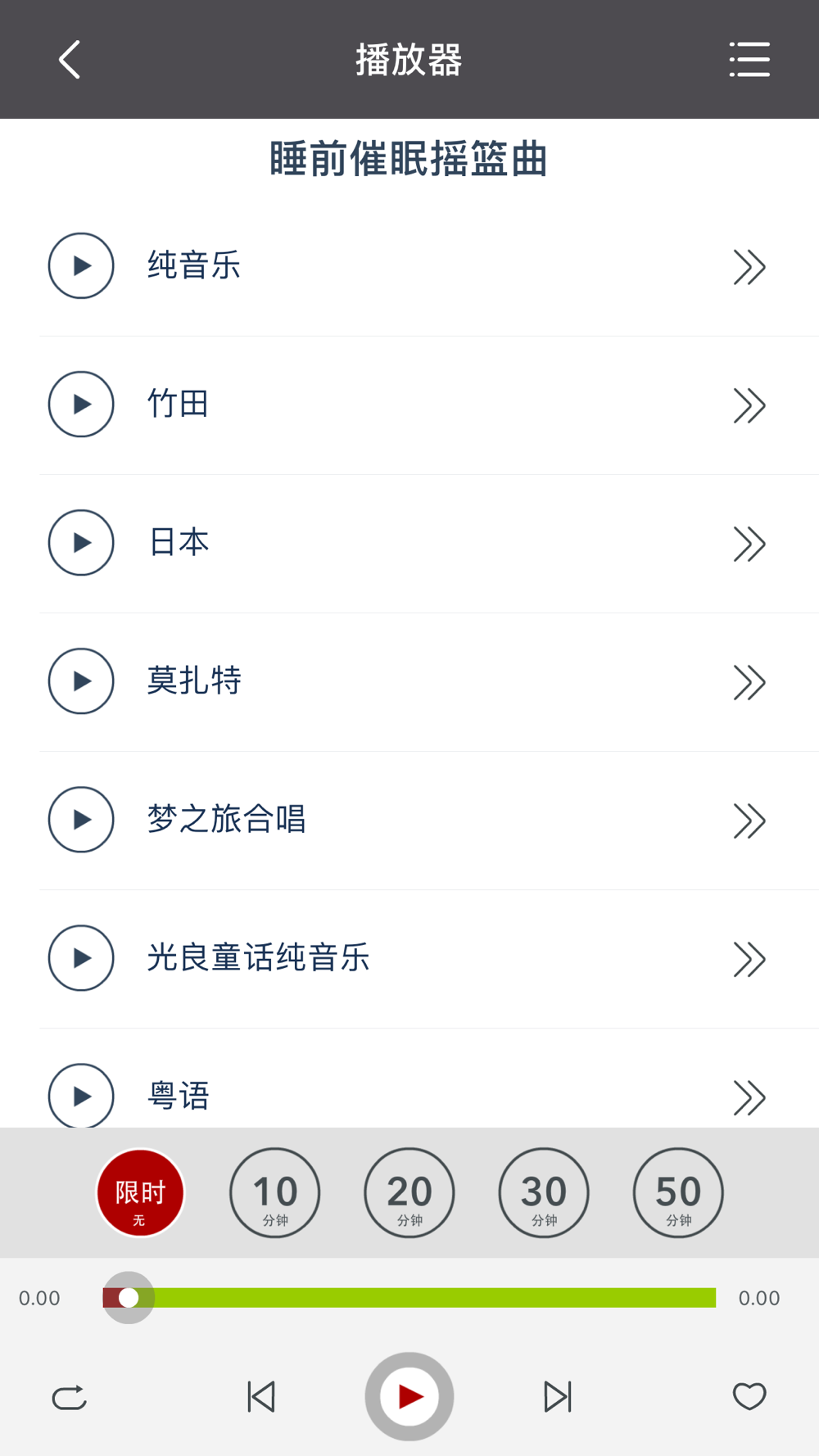Skip to the next track
819x1456 pixels.
tap(558, 1396)
